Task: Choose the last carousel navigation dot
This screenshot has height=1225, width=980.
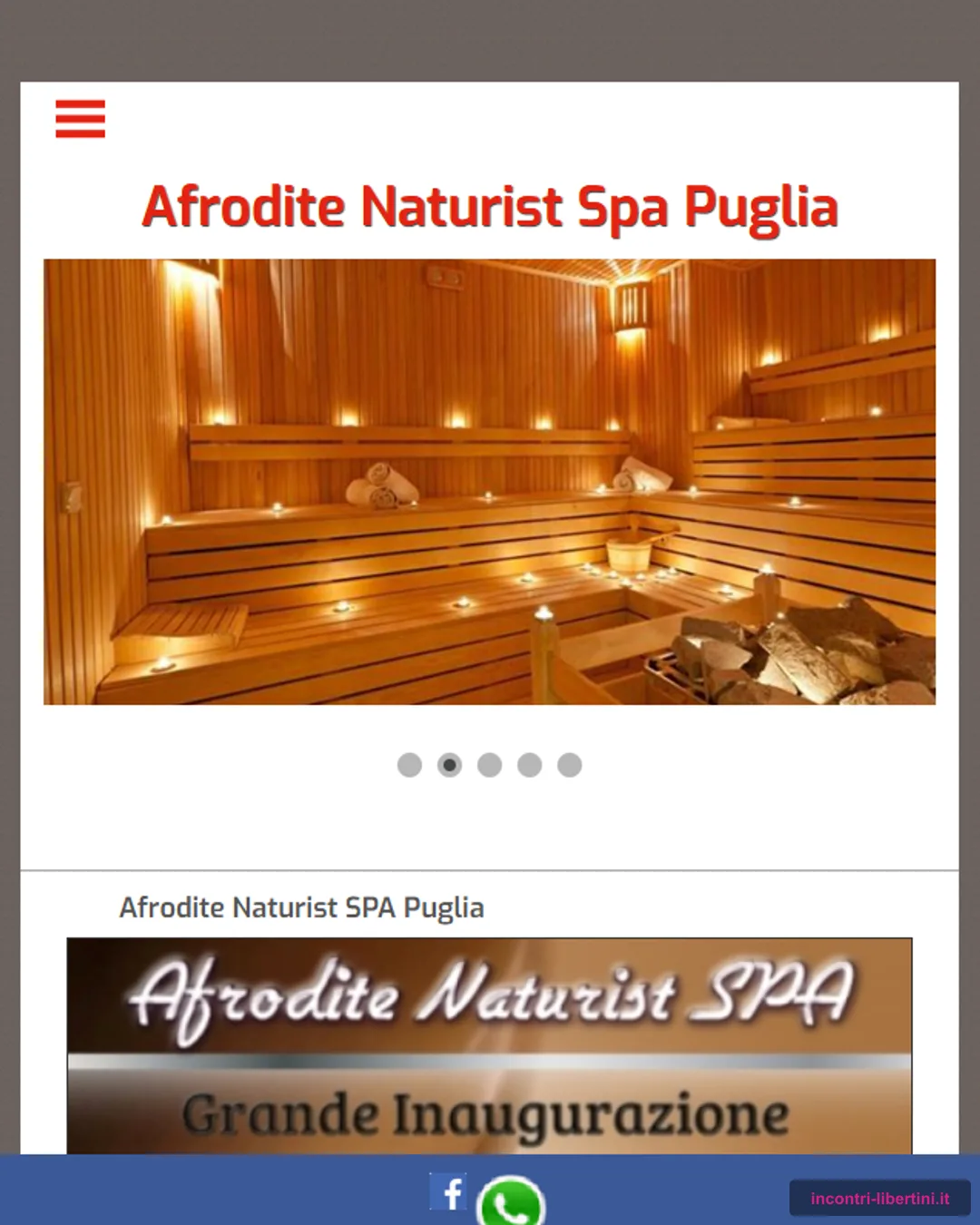Action: [x=569, y=765]
